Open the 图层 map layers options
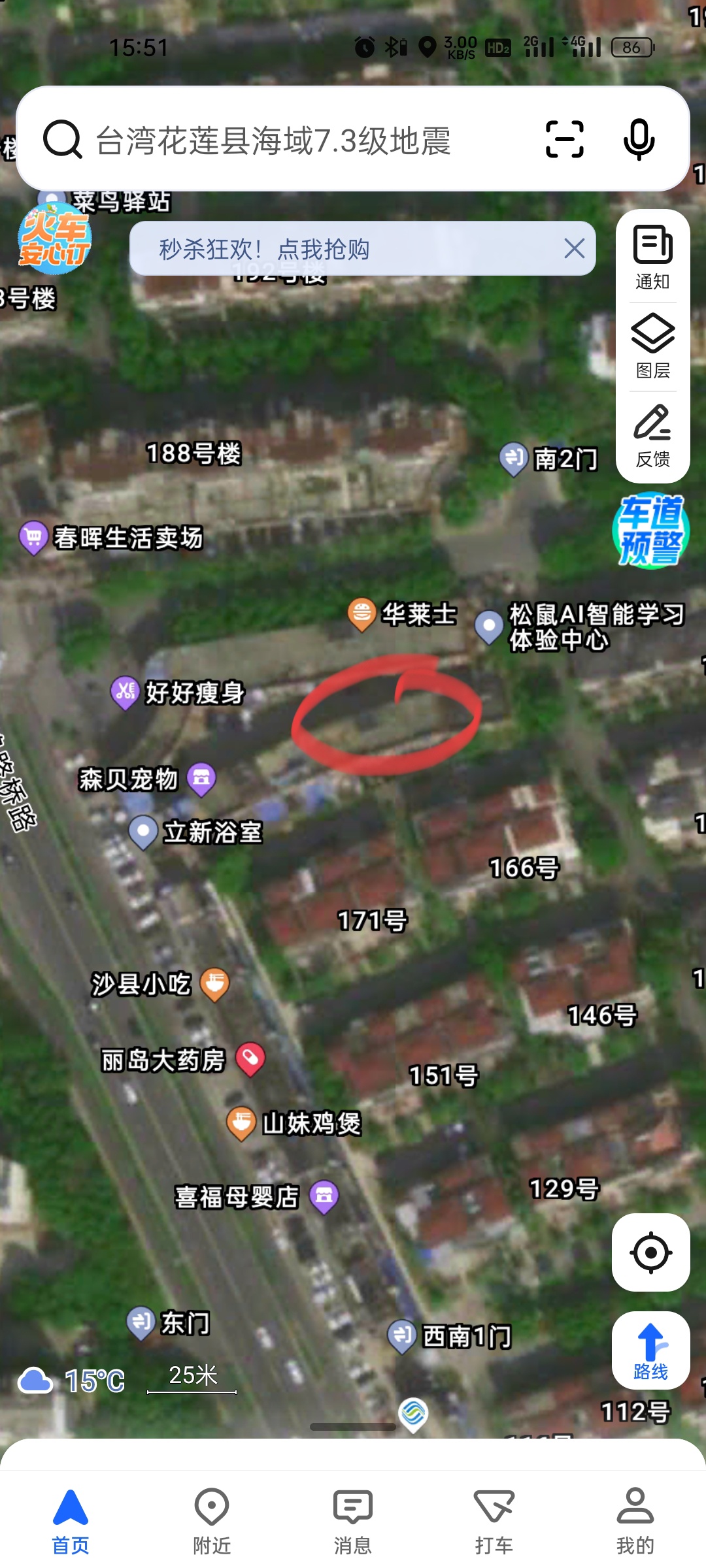 pyautogui.click(x=652, y=346)
